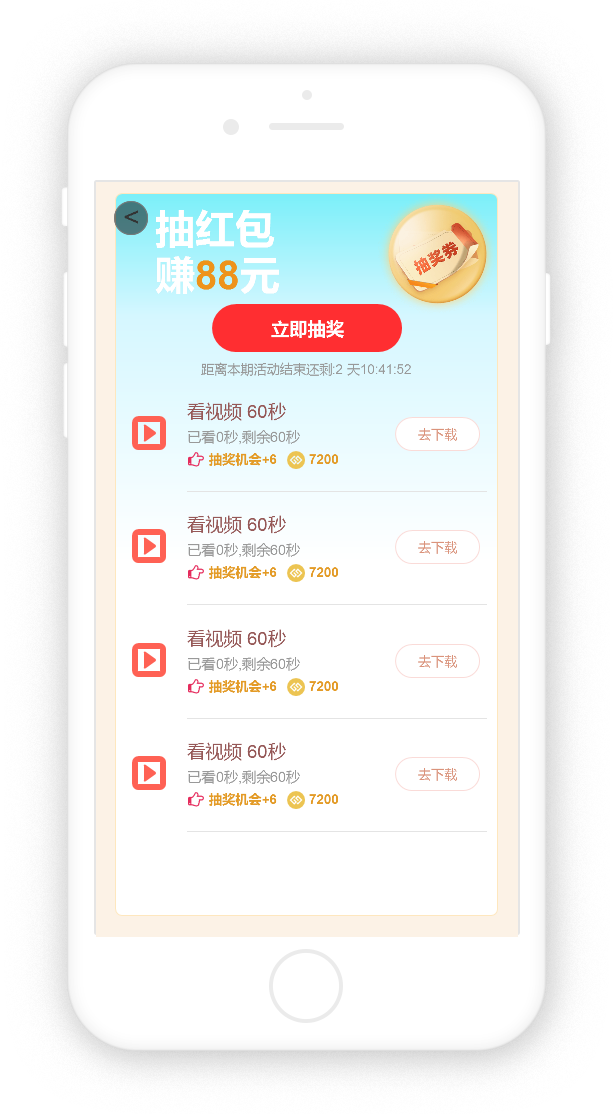The height and width of the screenshot is (1114, 613).
Task: Tap the 立即抽奖 button
Action: [307, 329]
